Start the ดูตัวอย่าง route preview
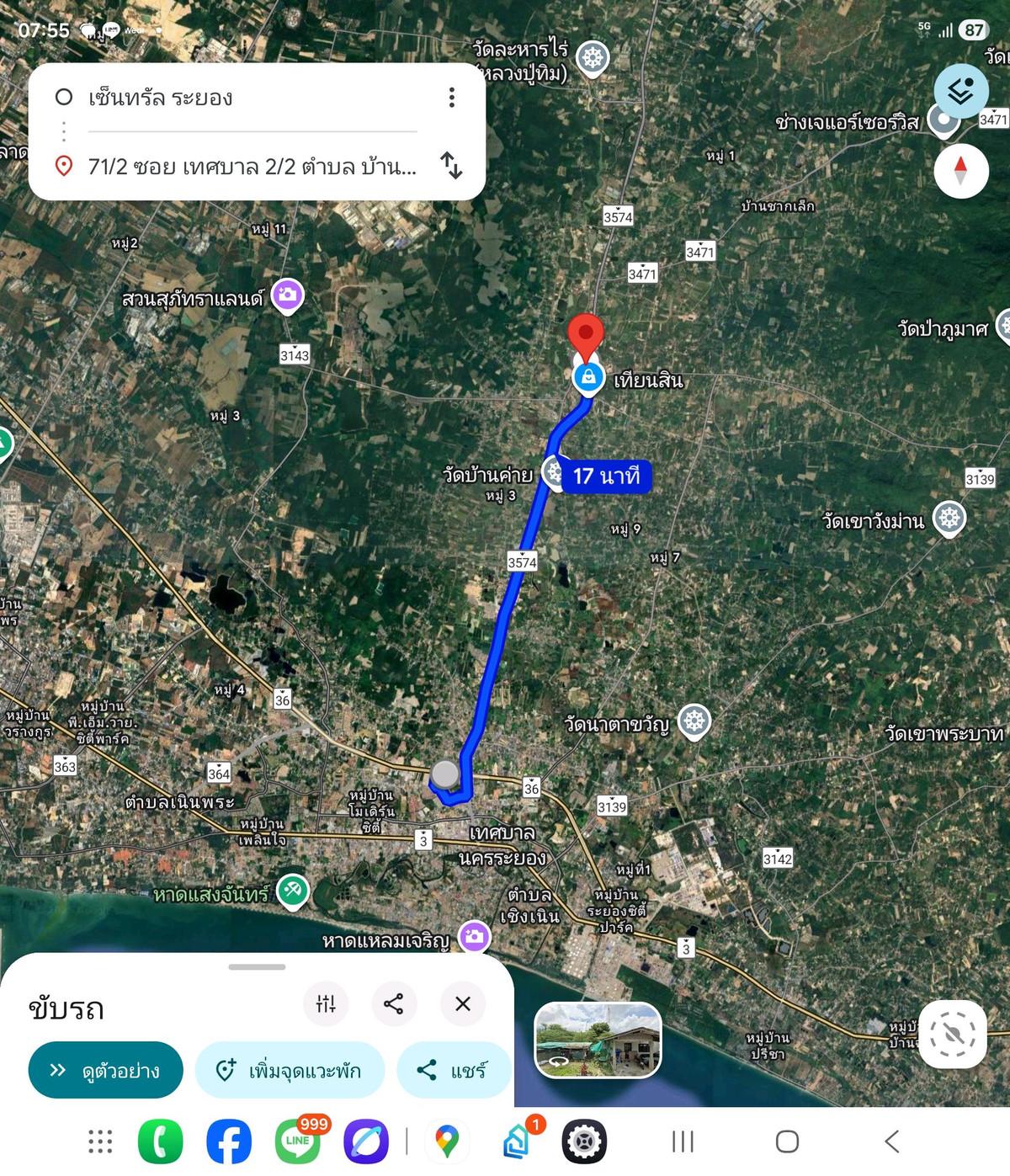This screenshot has height=1176, width=1010. [x=105, y=1070]
